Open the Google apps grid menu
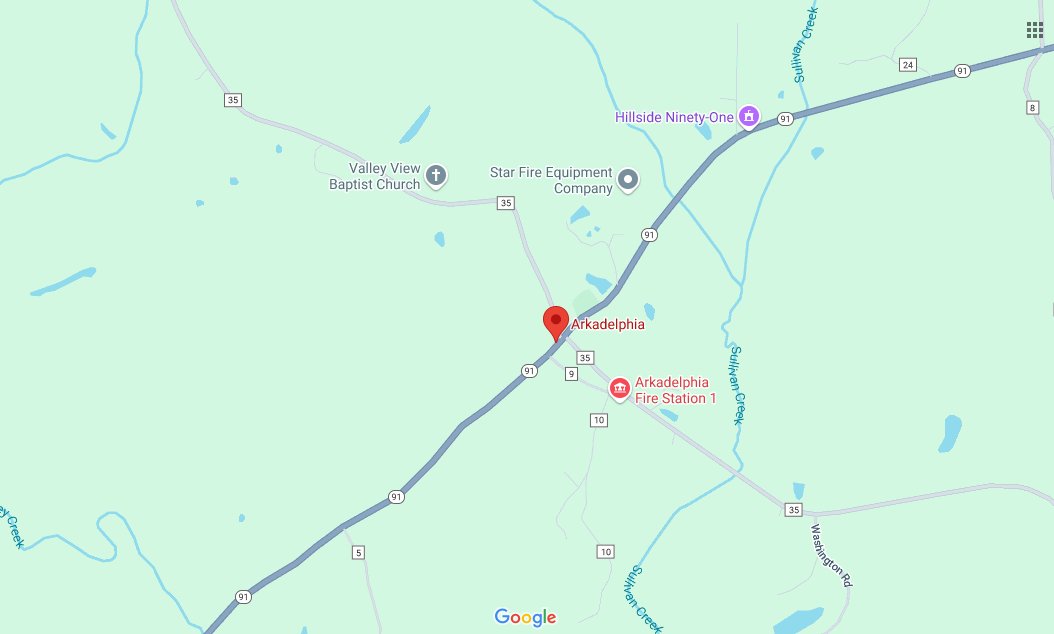Screen dimensions: 1054x634 tap(1035, 29)
